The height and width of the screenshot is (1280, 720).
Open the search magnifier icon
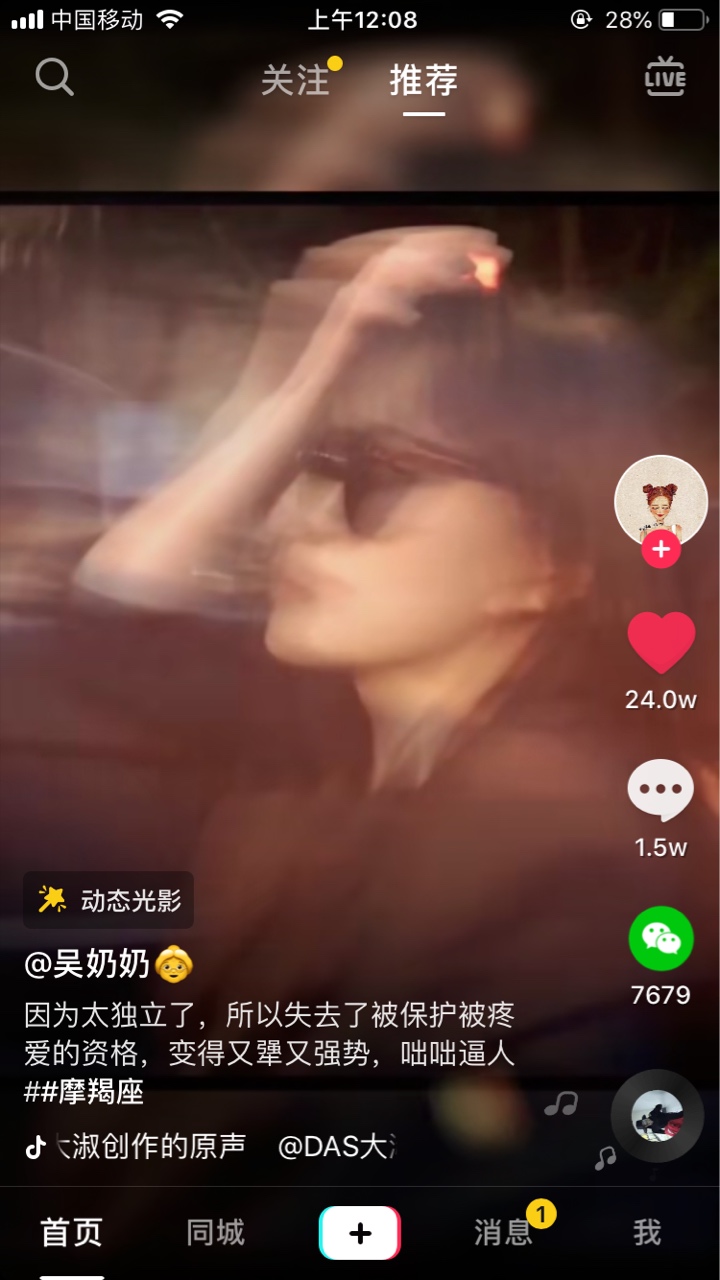[x=55, y=77]
